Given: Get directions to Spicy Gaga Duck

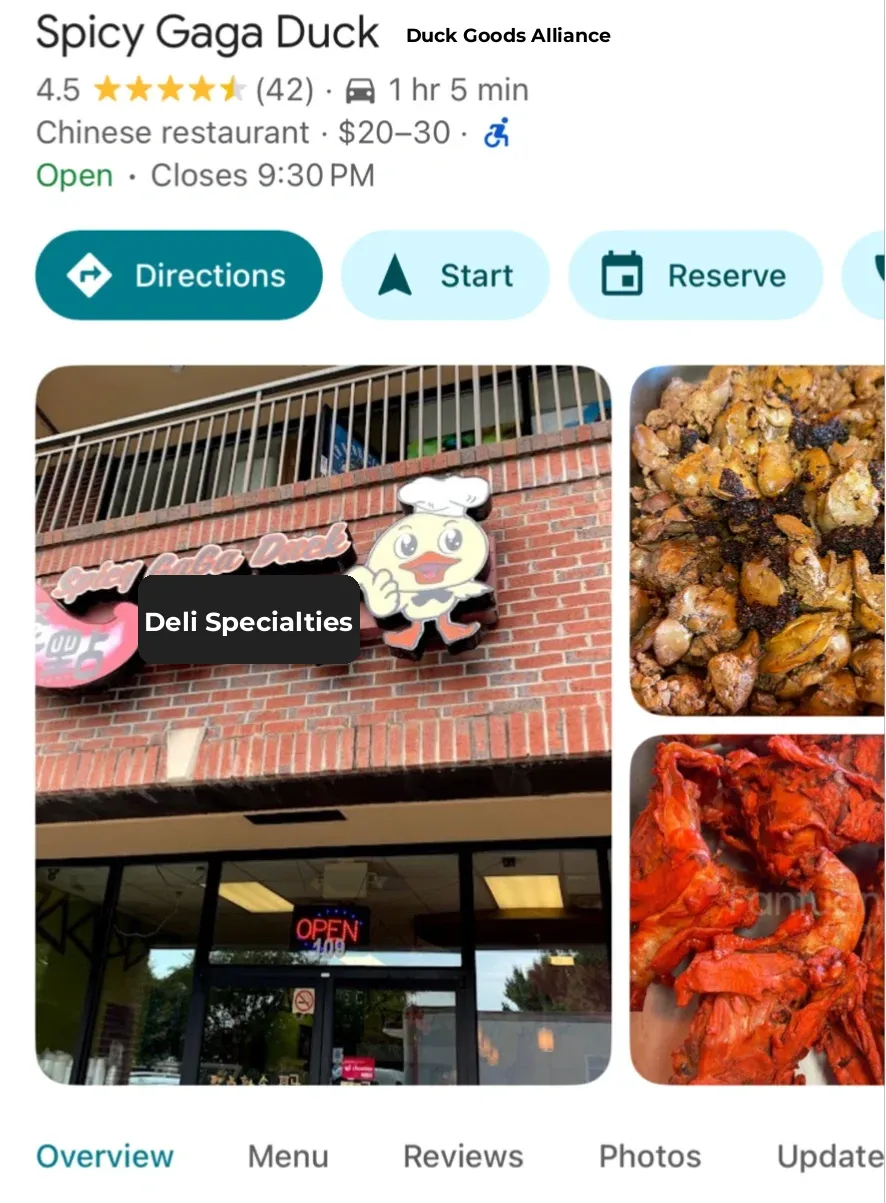Looking at the screenshot, I should pos(179,276).
